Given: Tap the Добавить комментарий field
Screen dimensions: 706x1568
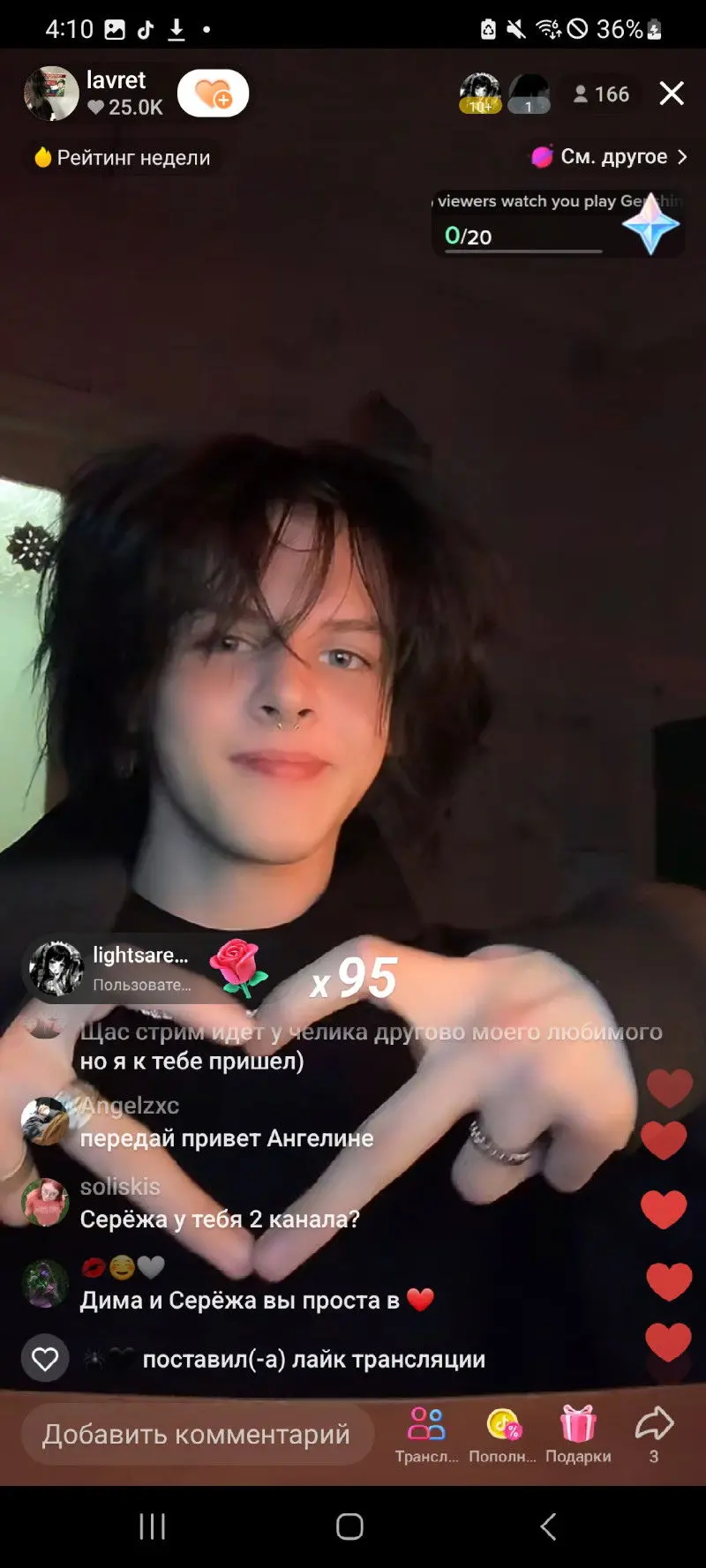Looking at the screenshot, I should point(197,1434).
